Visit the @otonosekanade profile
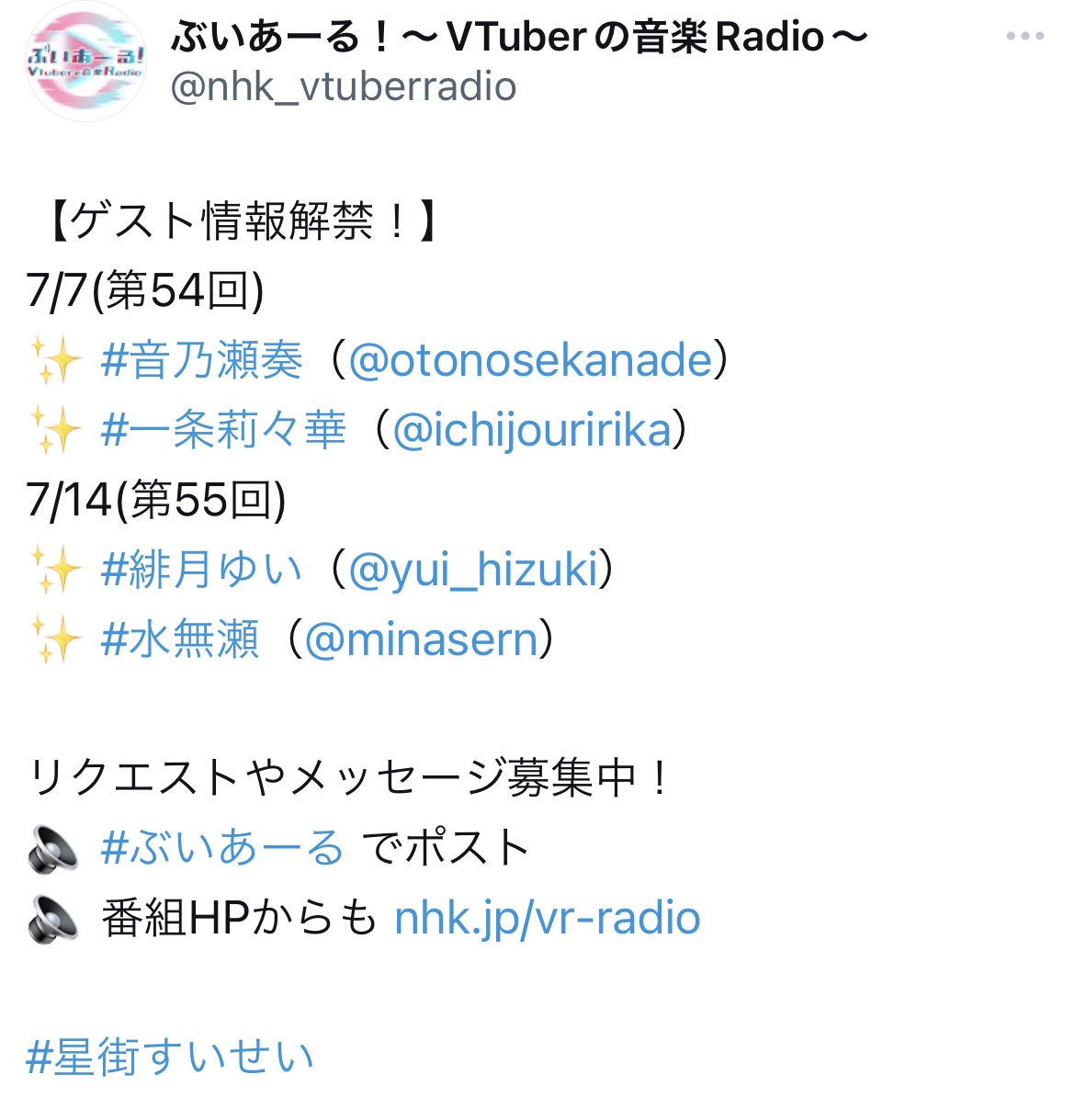This screenshot has width=1075, height=1120. click(530, 360)
